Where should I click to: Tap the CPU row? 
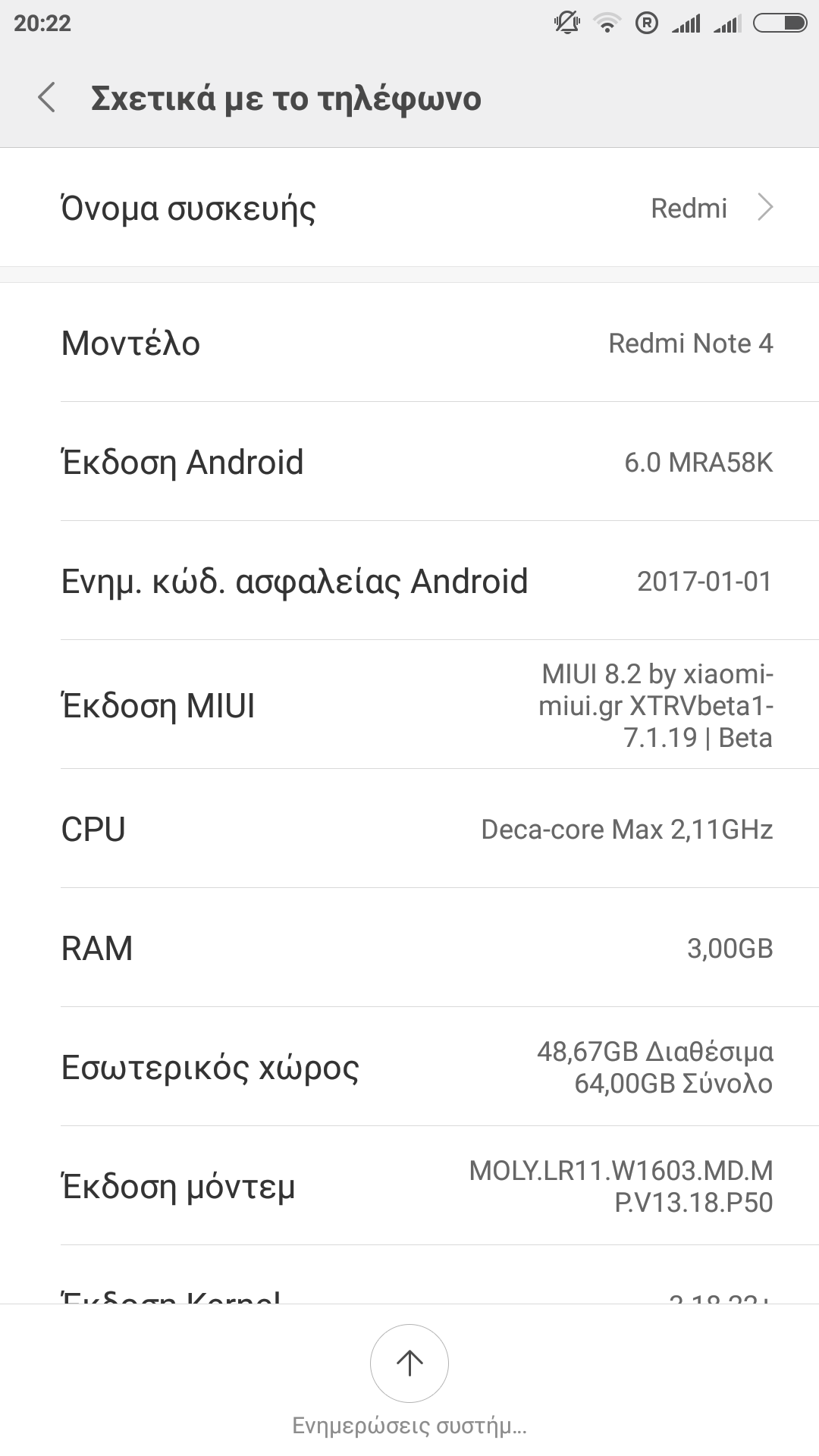[409, 829]
